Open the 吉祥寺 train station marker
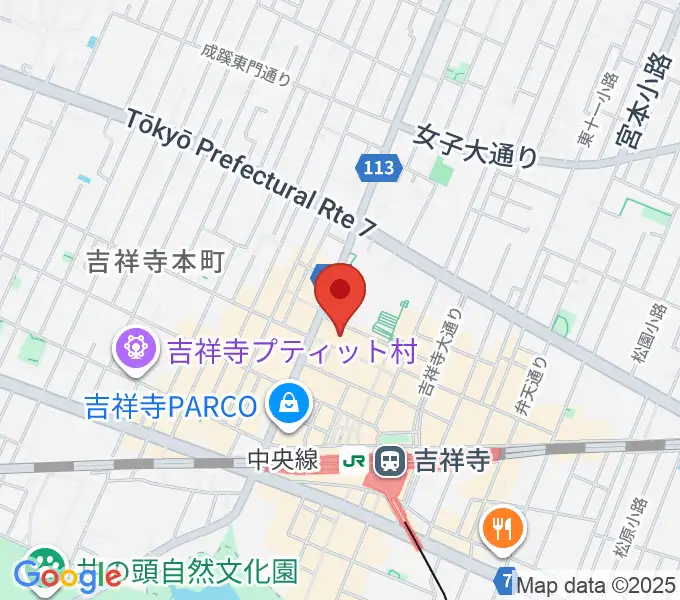 [x=389, y=461]
